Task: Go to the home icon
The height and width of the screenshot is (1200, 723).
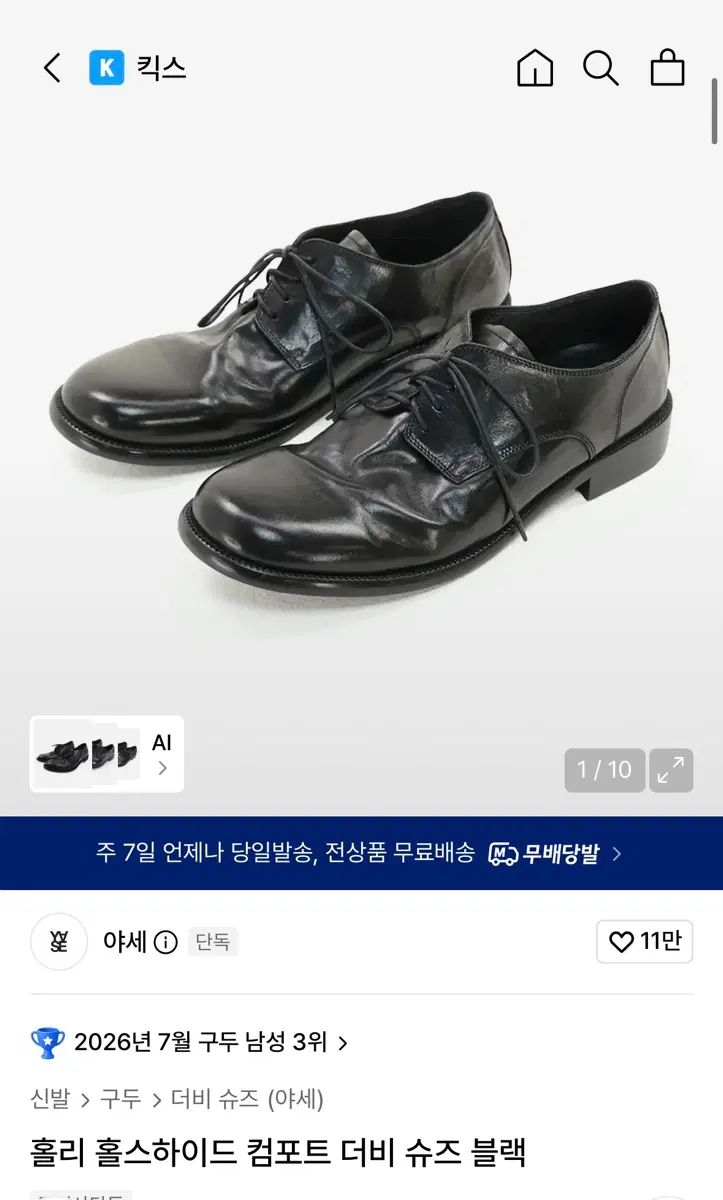Action: point(535,68)
